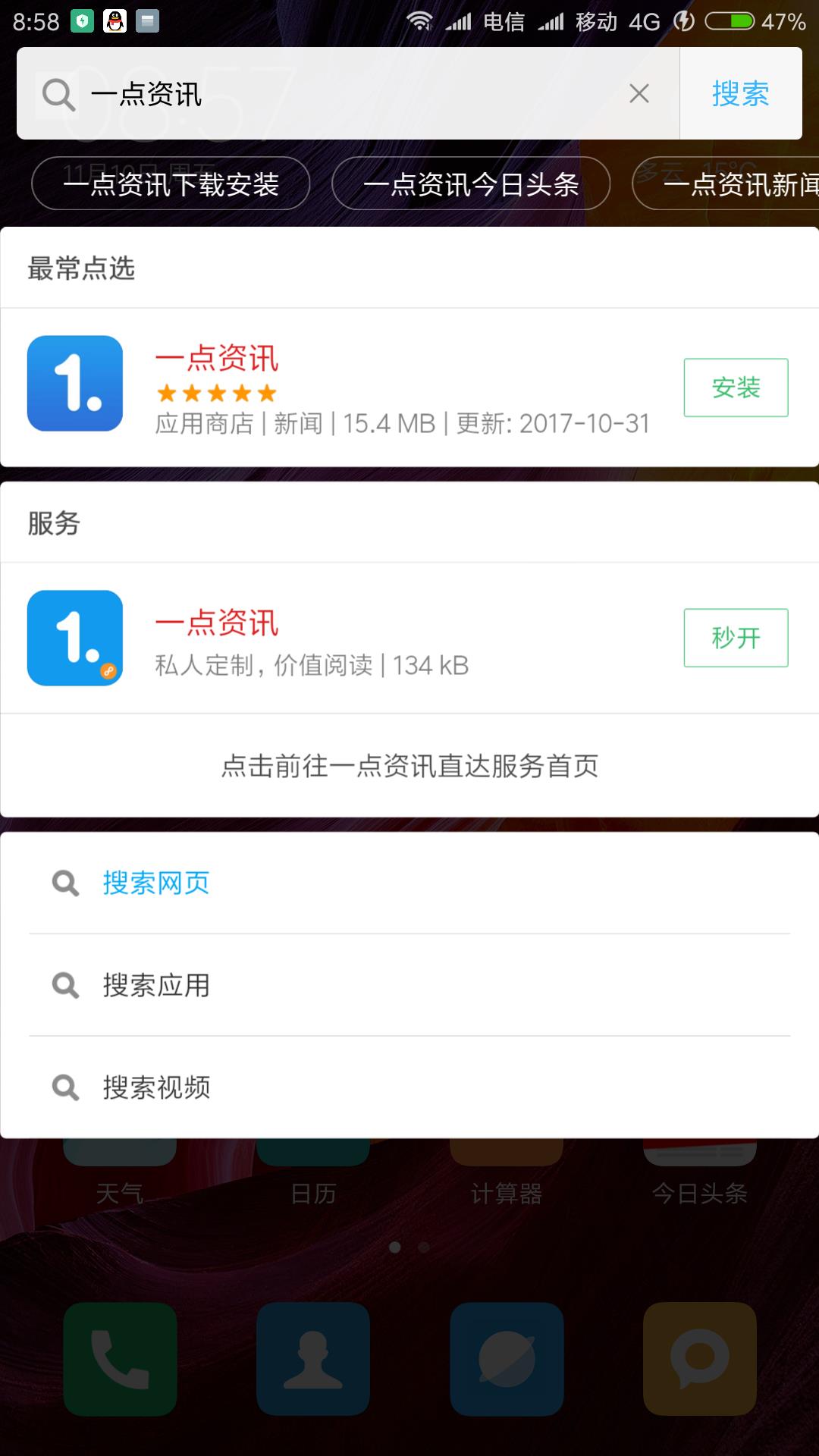The image size is (819, 1456).
Task: Go to 点击前往一点资讯直达服务首页
Action: coord(409,766)
